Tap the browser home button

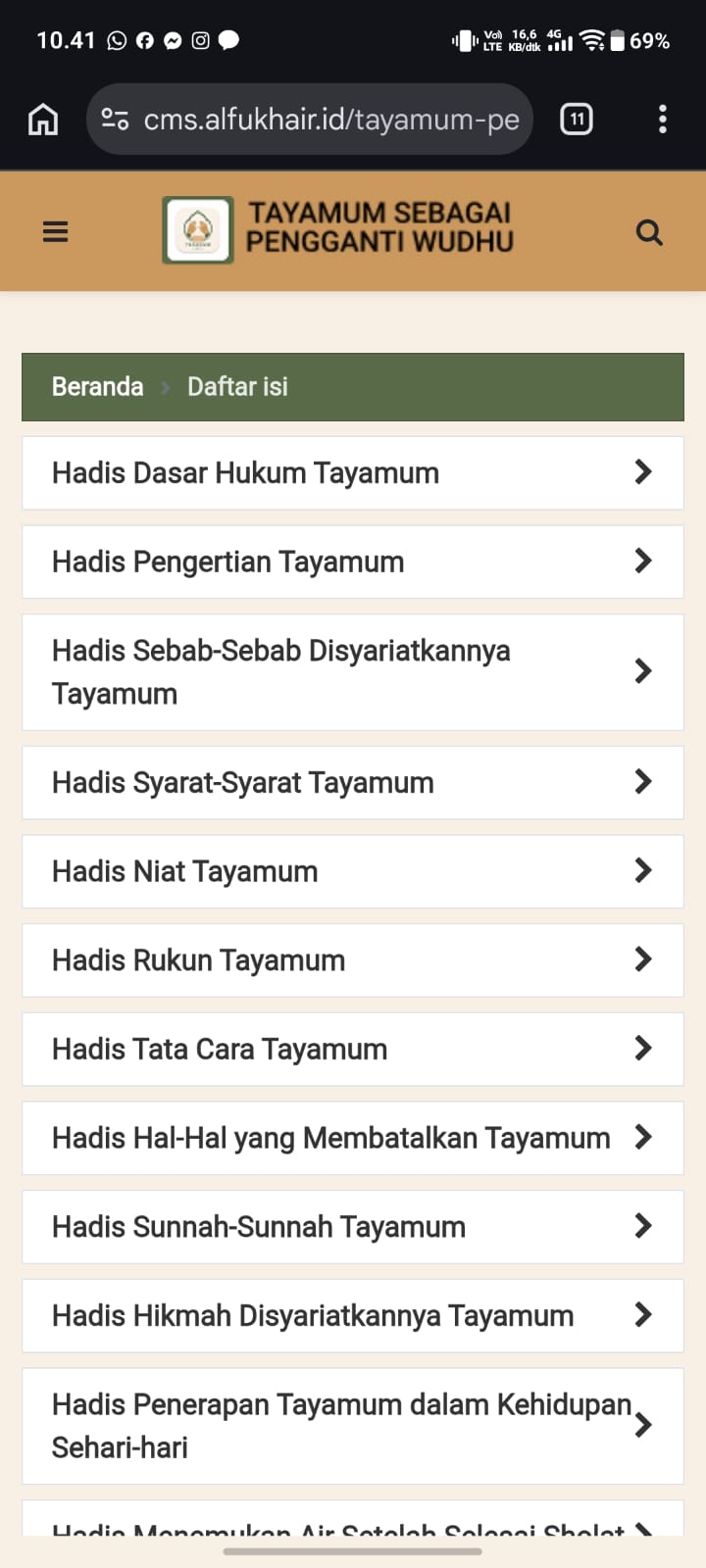pyautogui.click(x=43, y=120)
